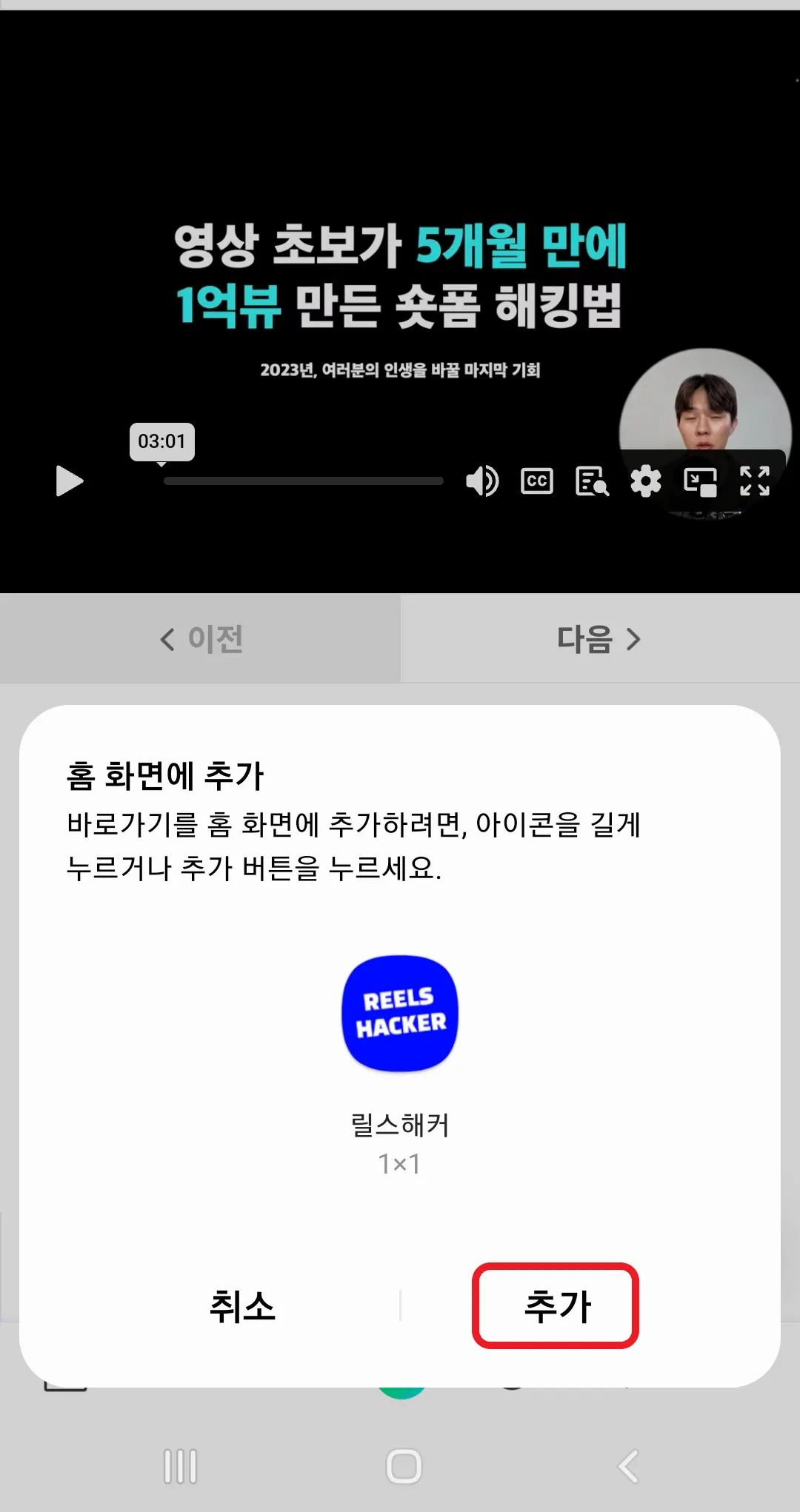800x1512 pixels.
Task: Play the video
Action: click(70, 481)
